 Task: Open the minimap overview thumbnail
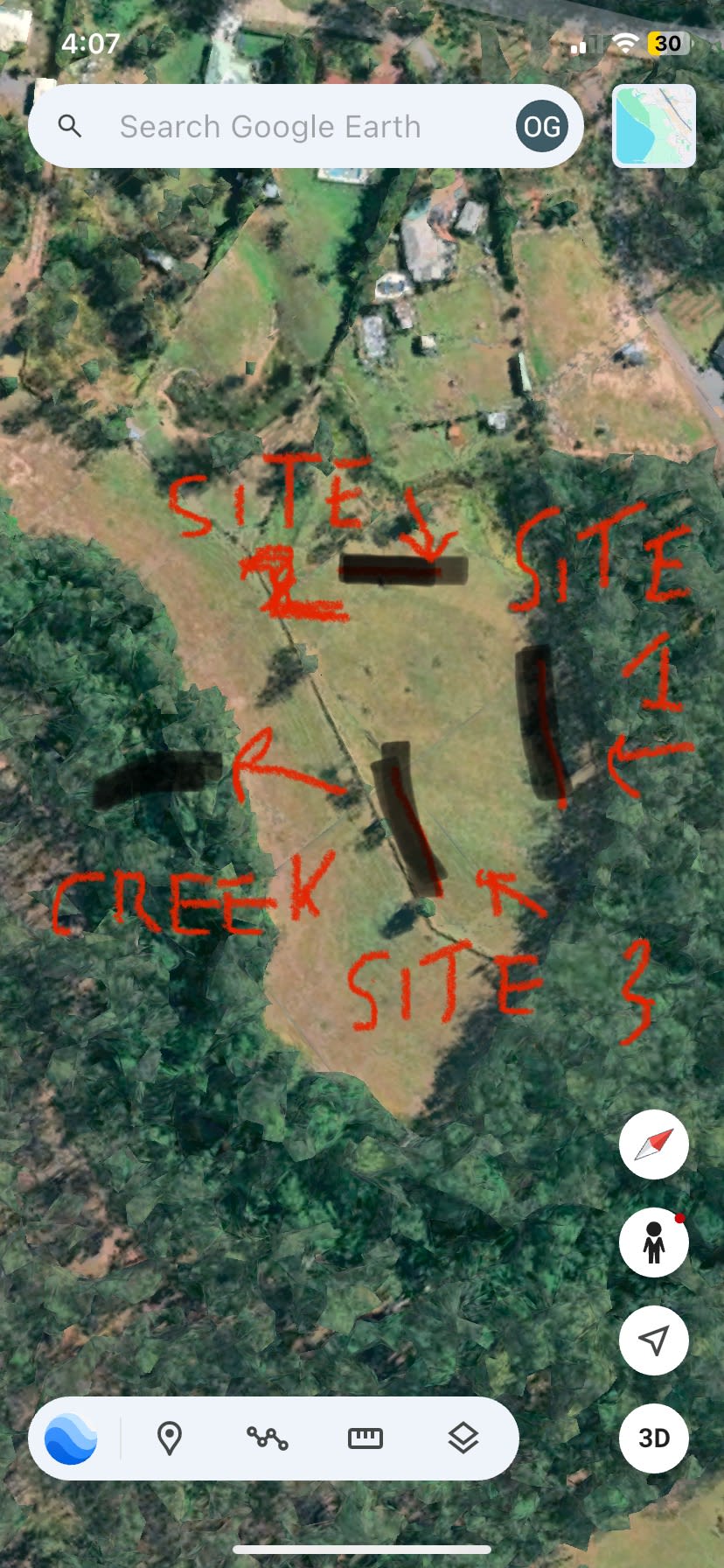(x=652, y=125)
